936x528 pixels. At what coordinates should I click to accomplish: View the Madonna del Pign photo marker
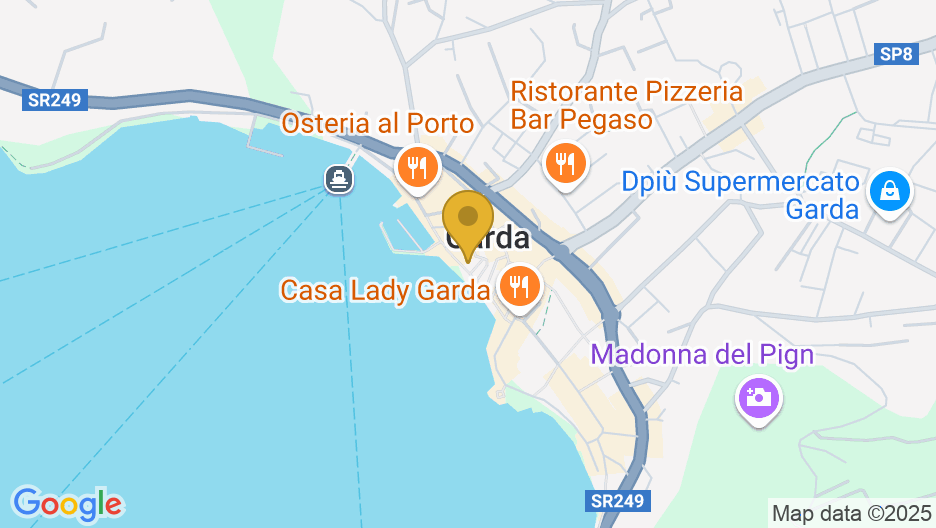point(758,398)
